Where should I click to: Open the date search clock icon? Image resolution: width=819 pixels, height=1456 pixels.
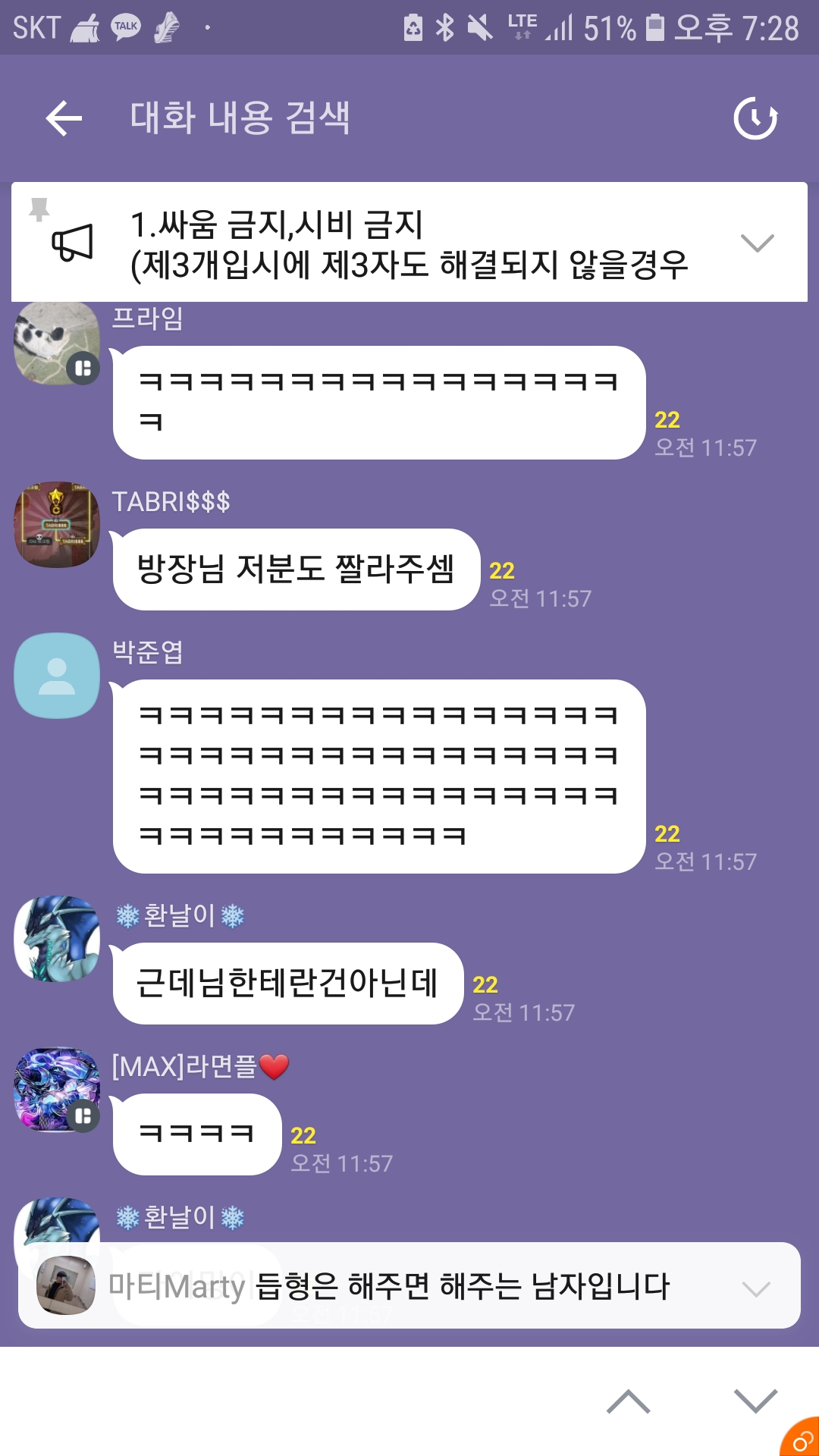tap(755, 118)
